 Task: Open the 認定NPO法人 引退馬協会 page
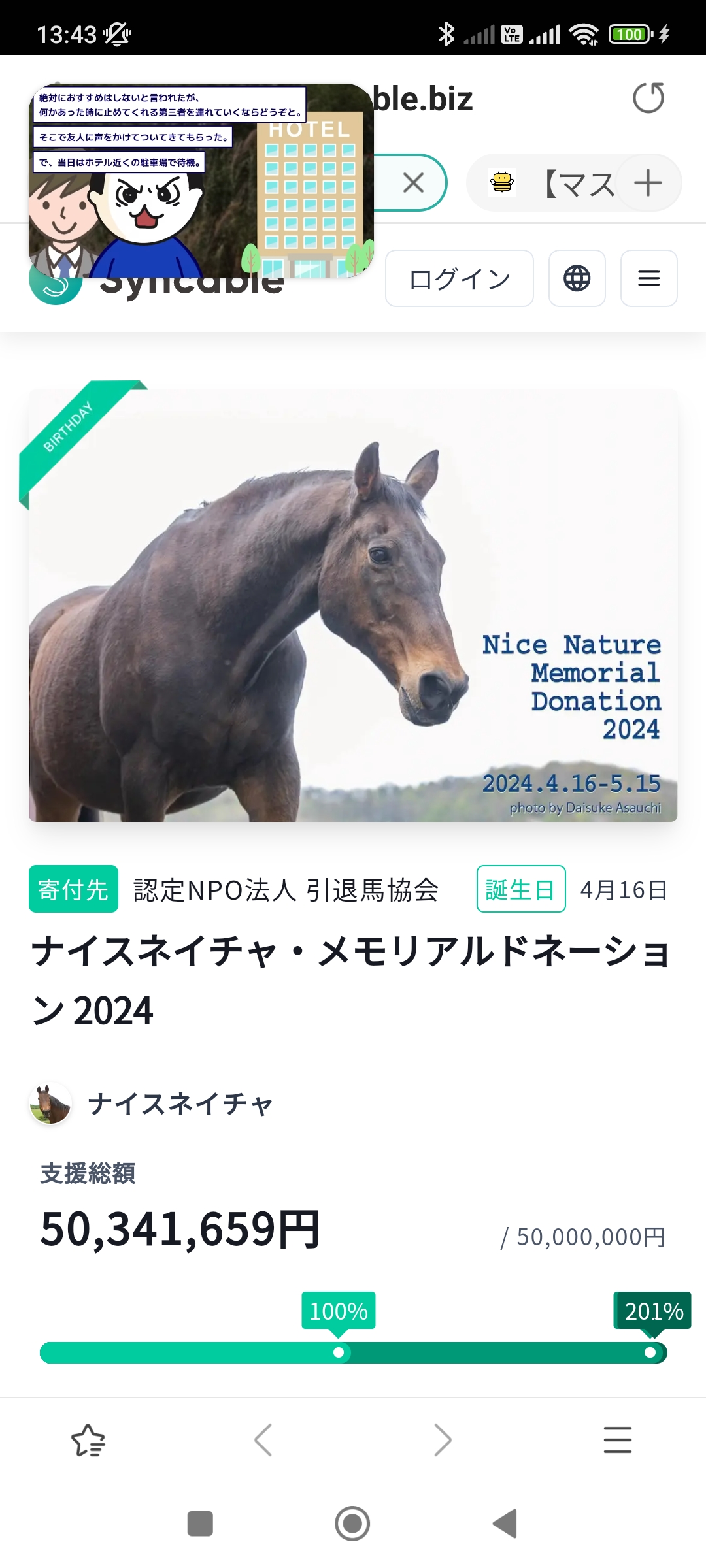[286, 890]
